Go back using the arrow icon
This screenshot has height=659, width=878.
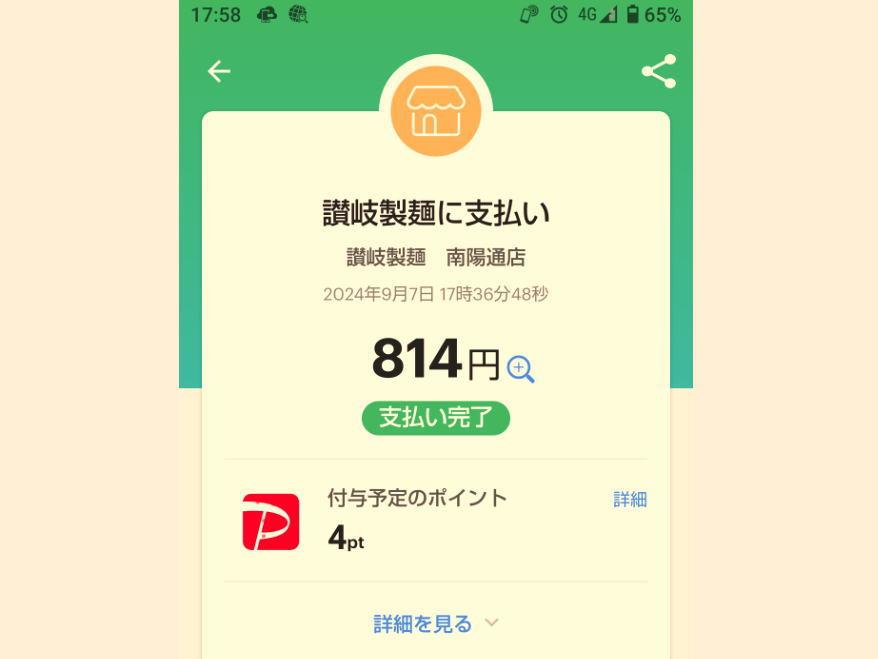[218, 71]
